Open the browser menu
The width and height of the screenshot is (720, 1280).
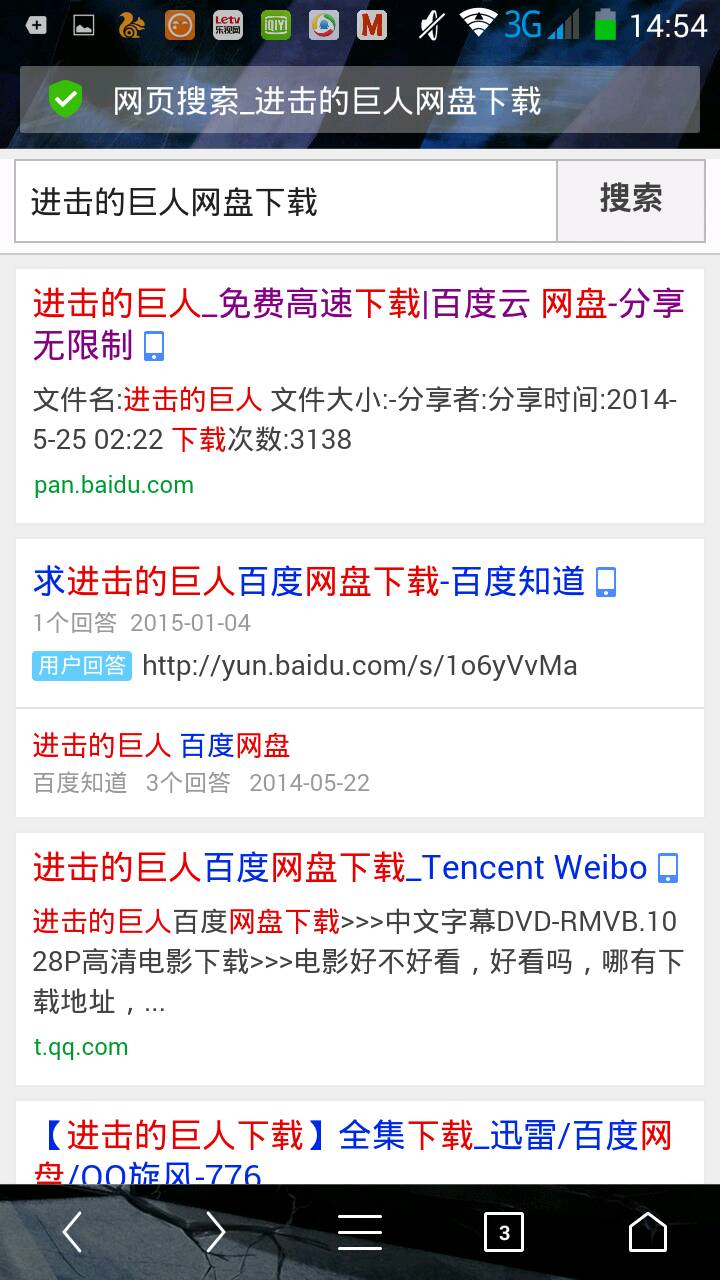click(x=360, y=1233)
